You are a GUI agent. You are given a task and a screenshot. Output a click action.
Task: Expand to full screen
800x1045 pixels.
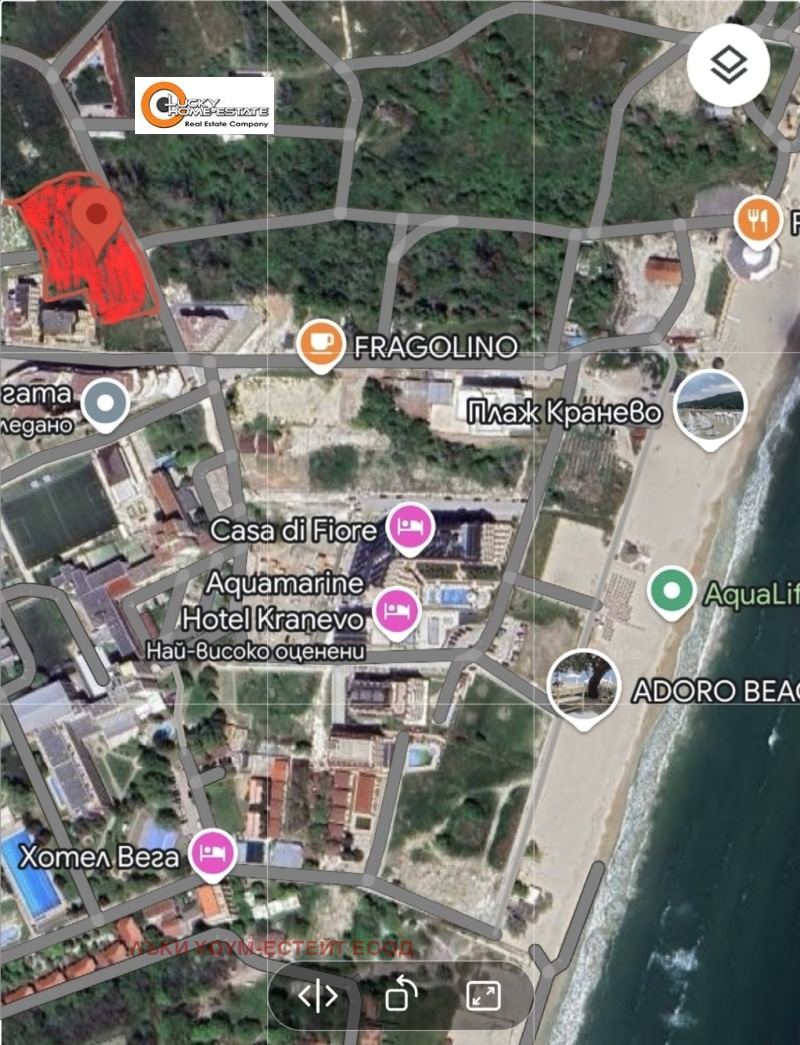483,996
